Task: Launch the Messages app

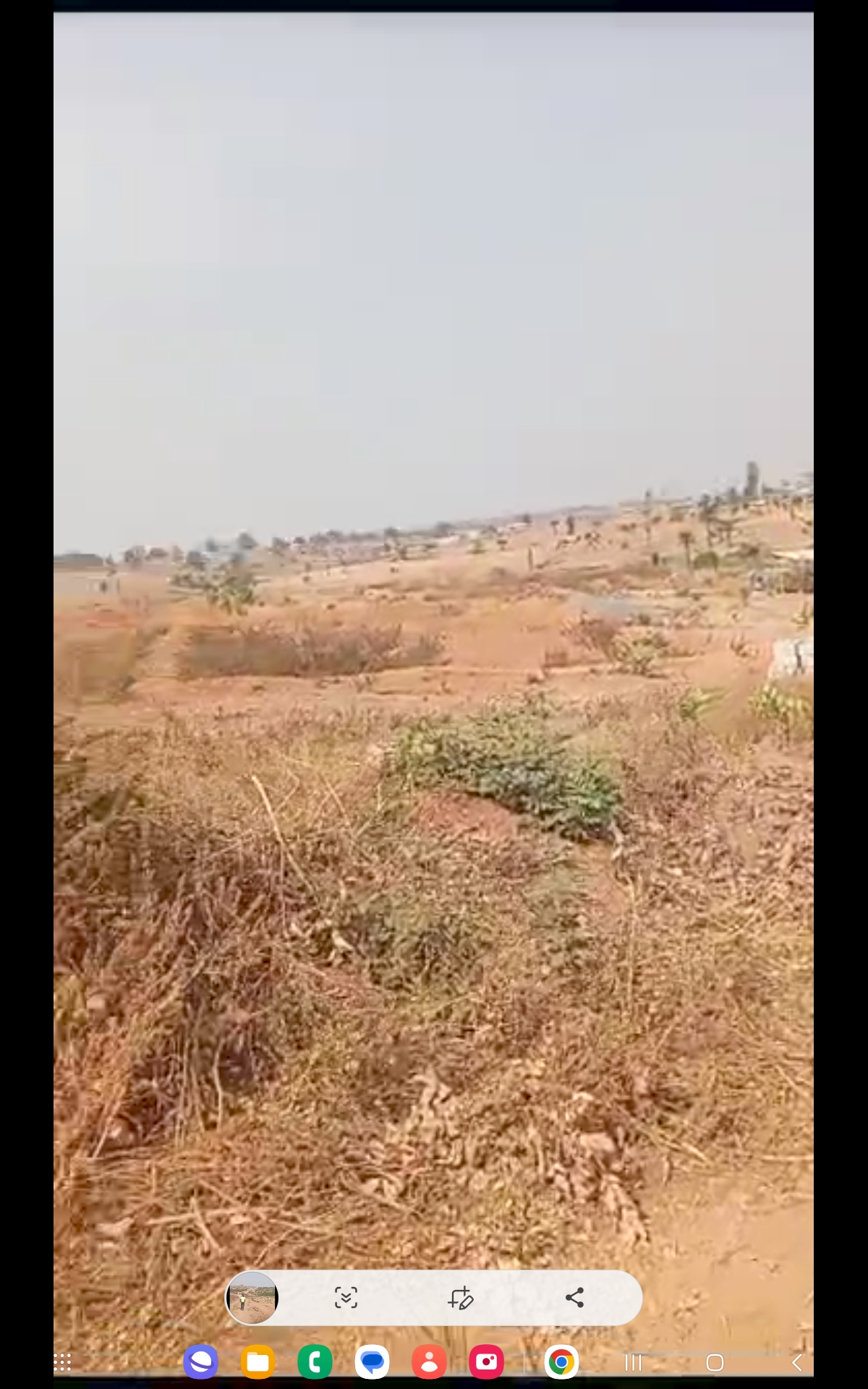Action: tap(372, 1363)
